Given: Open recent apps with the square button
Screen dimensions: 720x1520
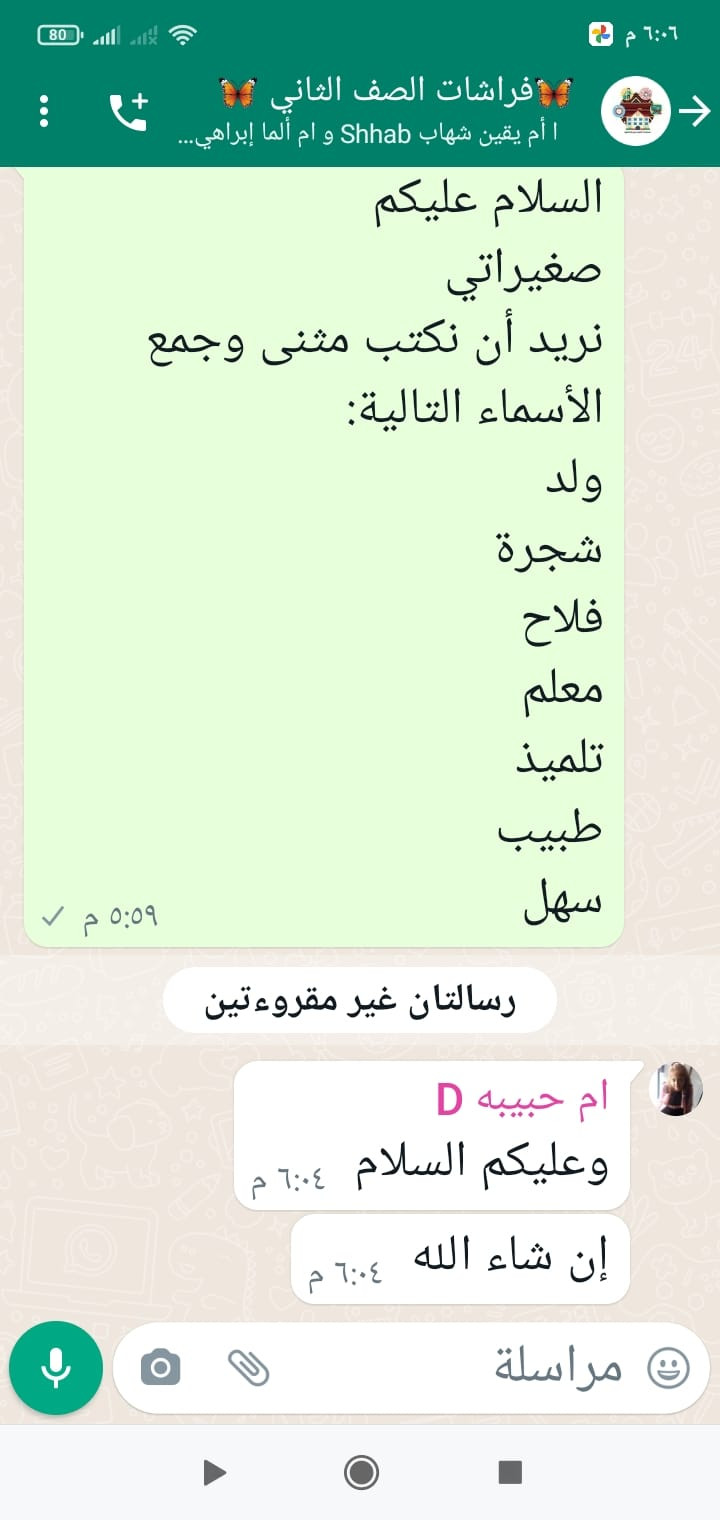Looking at the screenshot, I should pos(510,1472).
